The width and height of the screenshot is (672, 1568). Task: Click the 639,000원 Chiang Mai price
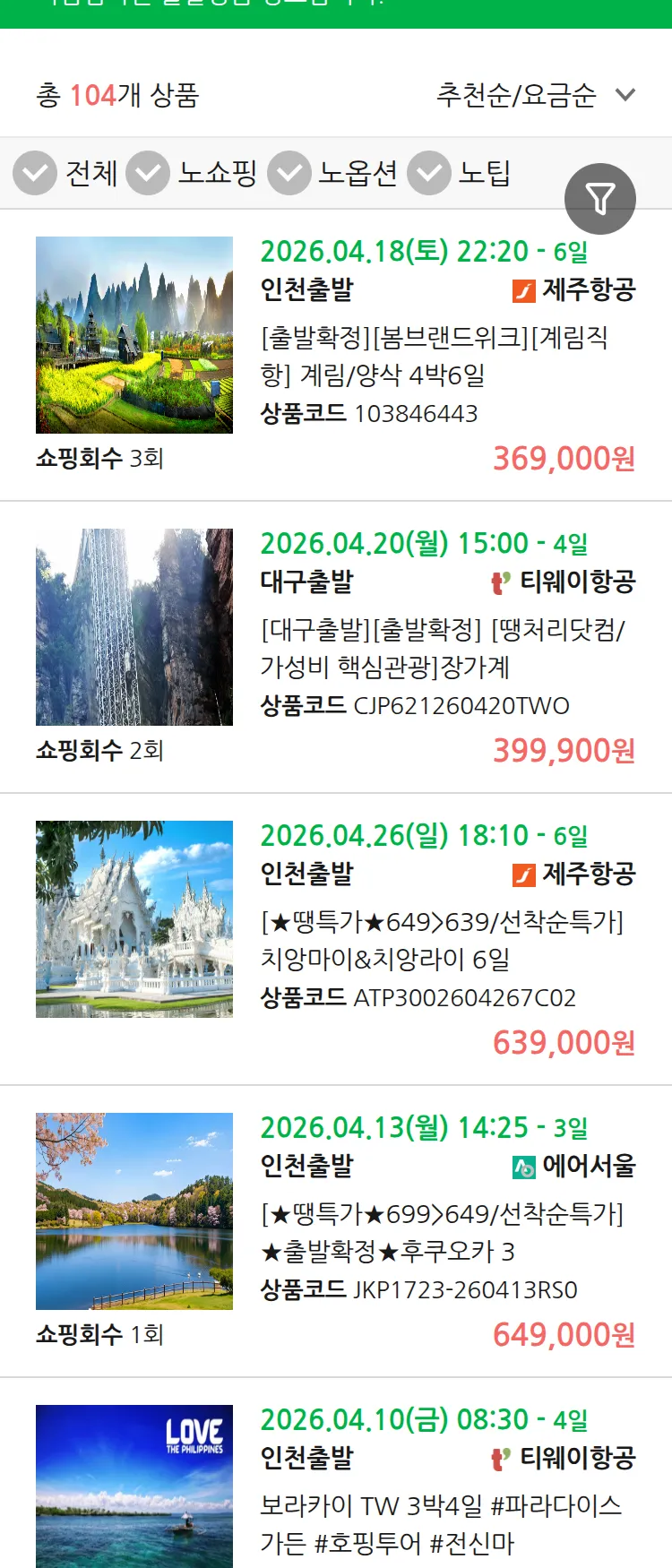565,1043
